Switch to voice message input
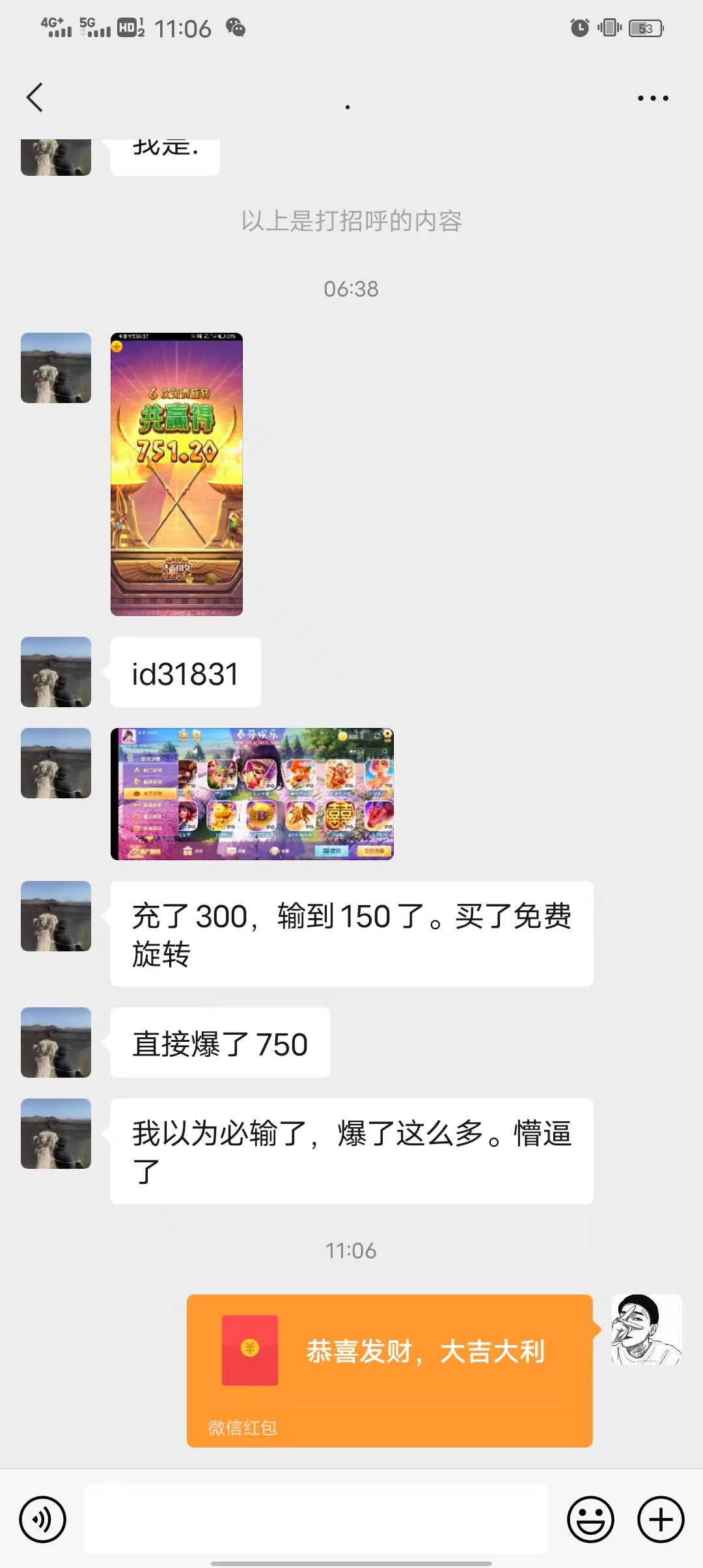Viewport: 703px width, 1568px height. point(43,1520)
